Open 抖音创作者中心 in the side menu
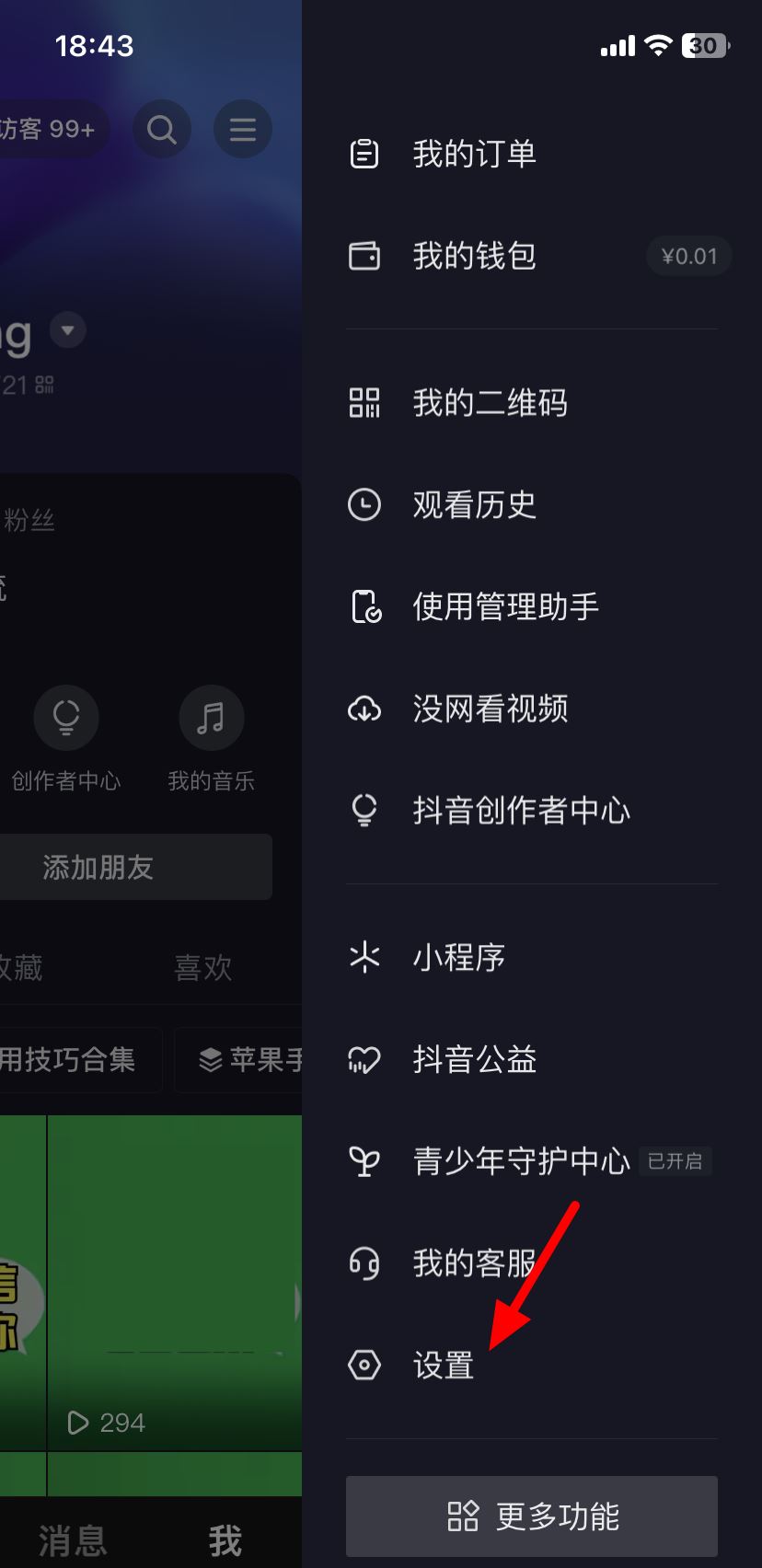 532,810
